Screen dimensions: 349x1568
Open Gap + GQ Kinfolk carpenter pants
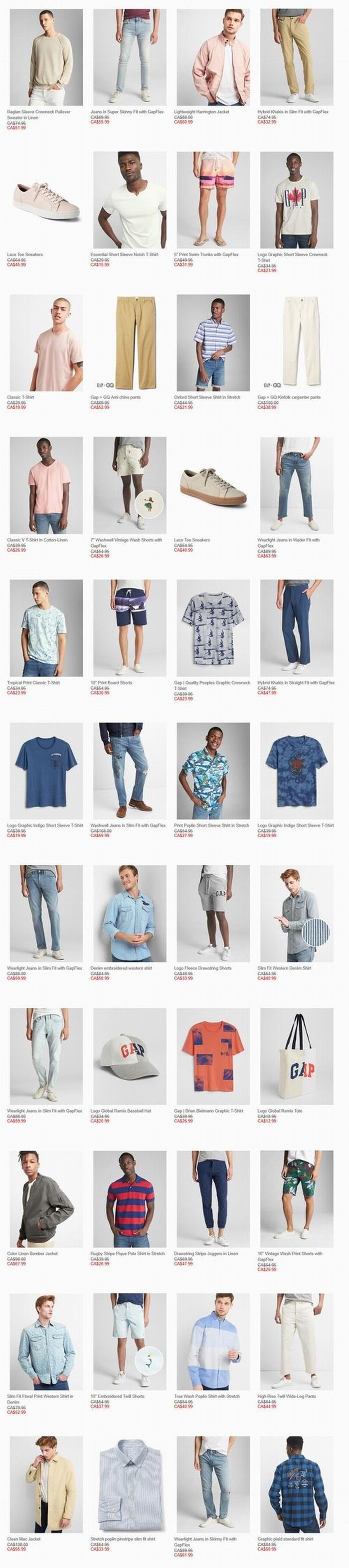coord(296,343)
